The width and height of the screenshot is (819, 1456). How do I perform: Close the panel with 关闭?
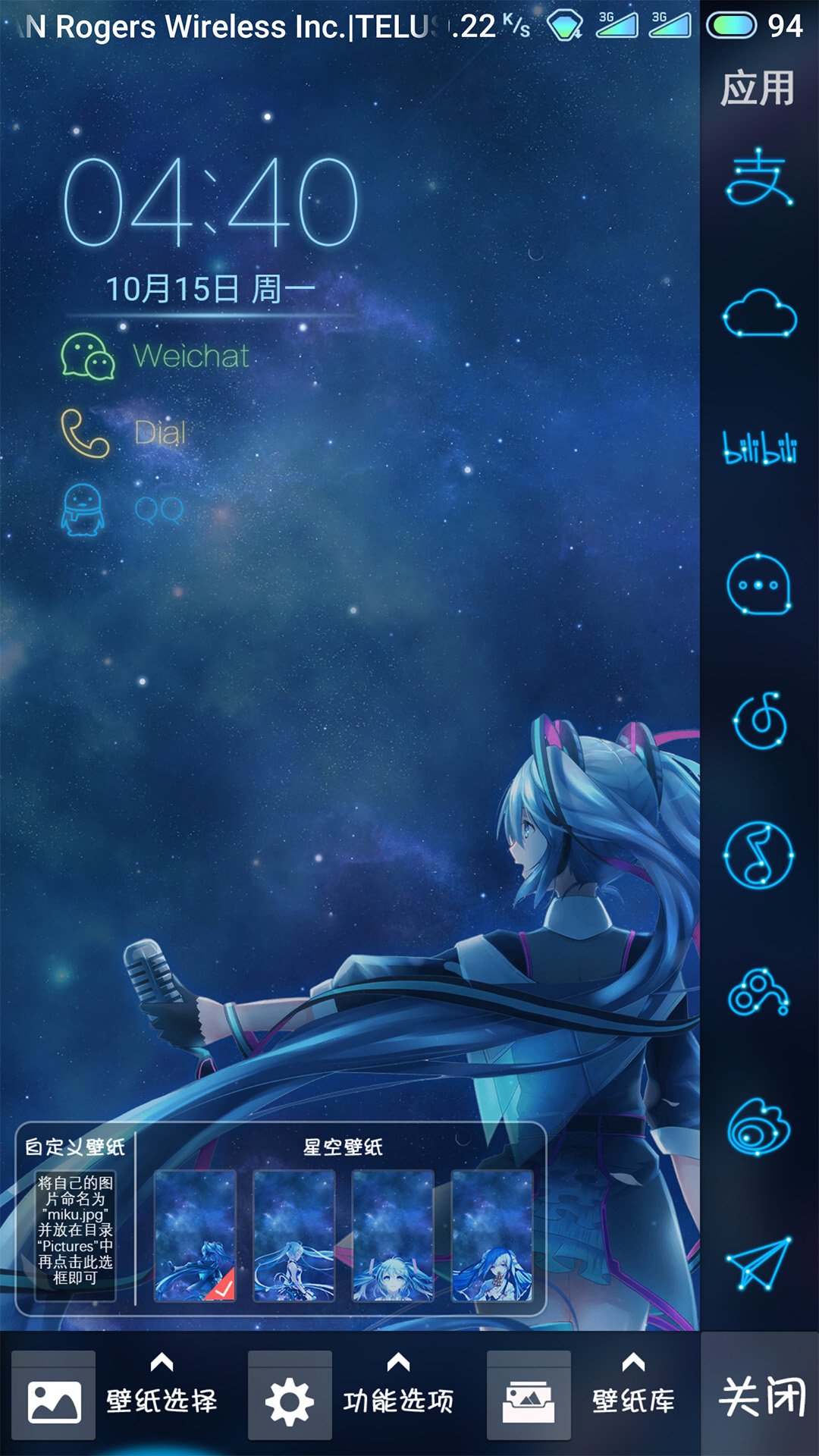(x=761, y=1395)
